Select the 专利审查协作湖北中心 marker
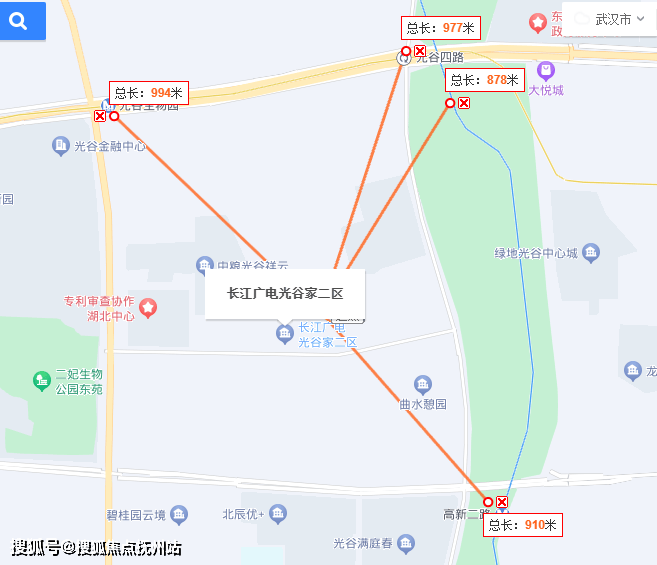The image size is (657, 565). (x=149, y=307)
